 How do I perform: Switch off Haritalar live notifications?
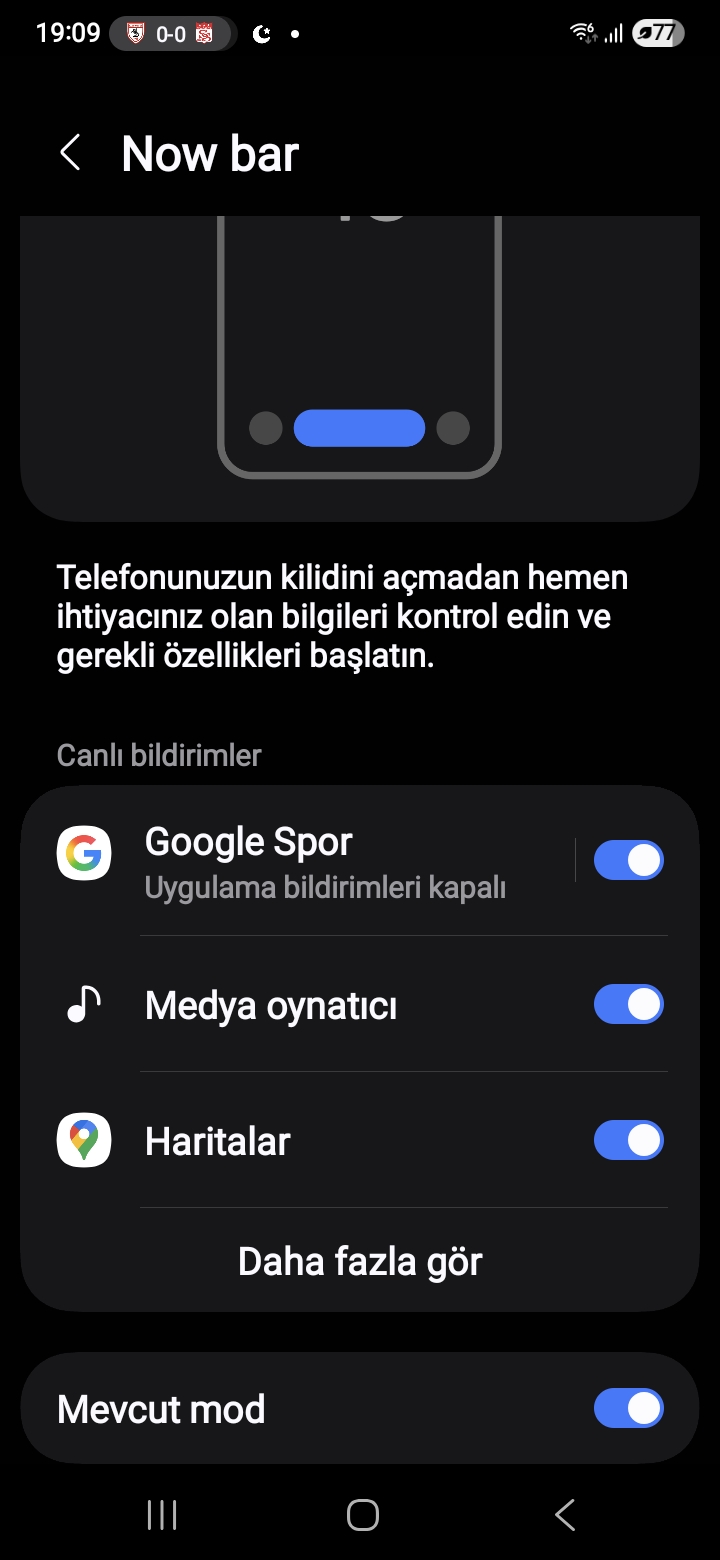tap(628, 1140)
